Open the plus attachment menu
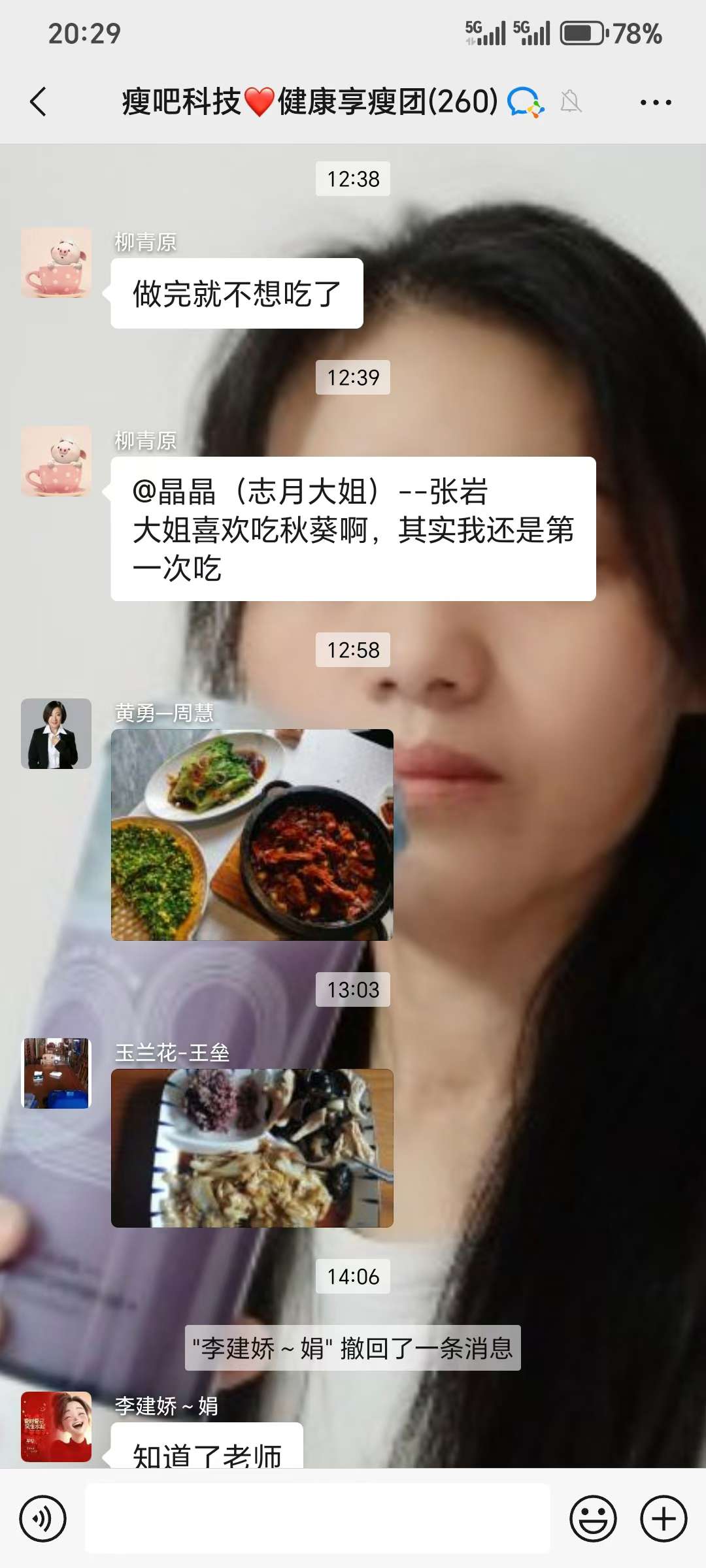The image size is (706, 1568). [663, 1518]
